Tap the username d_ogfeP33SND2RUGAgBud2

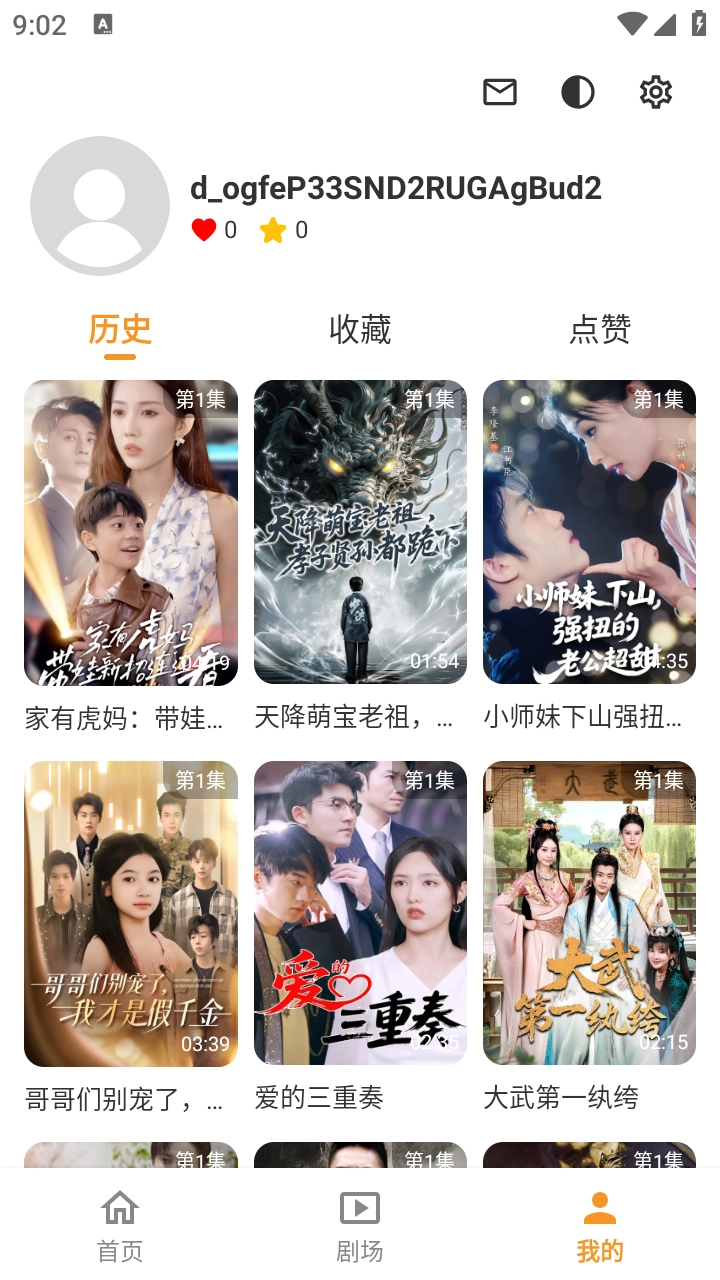tap(397, 187)
